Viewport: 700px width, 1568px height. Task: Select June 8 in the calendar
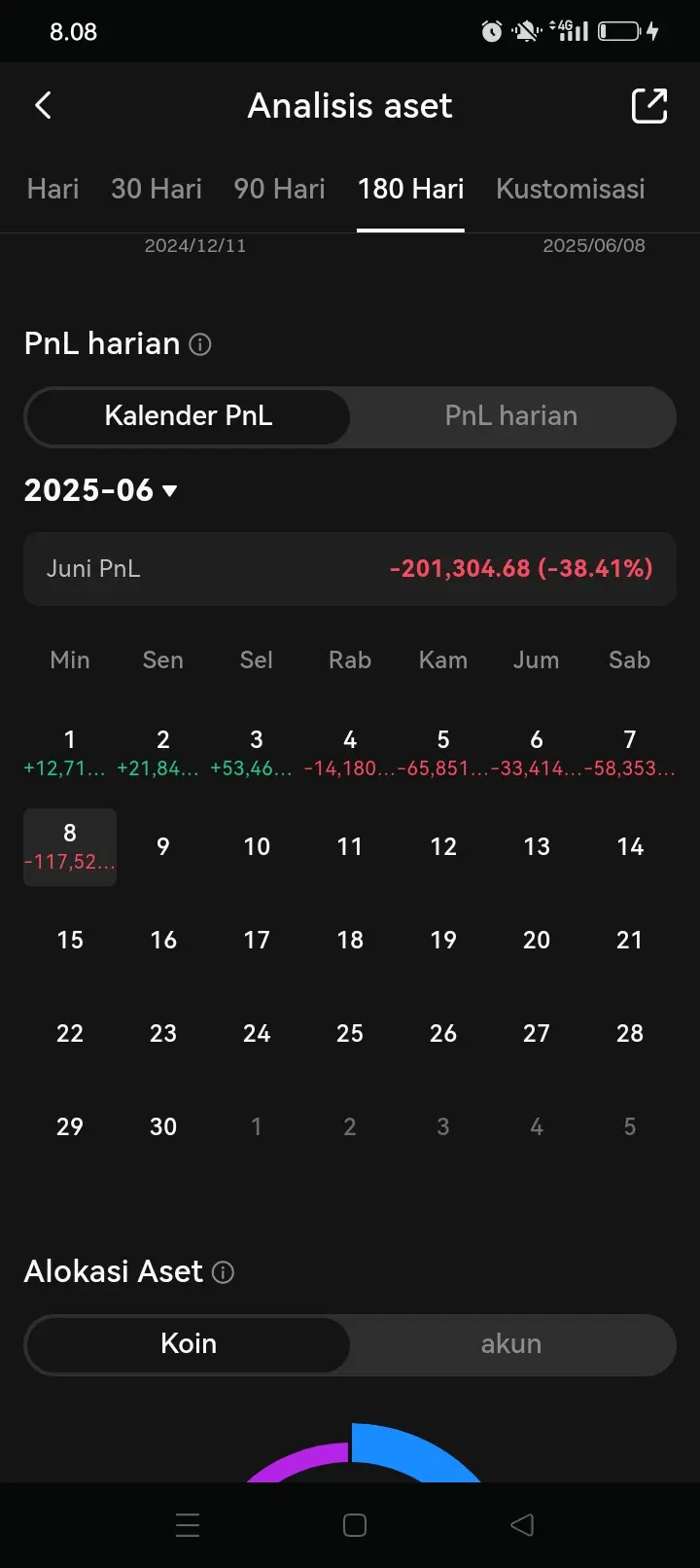[70, 847]
